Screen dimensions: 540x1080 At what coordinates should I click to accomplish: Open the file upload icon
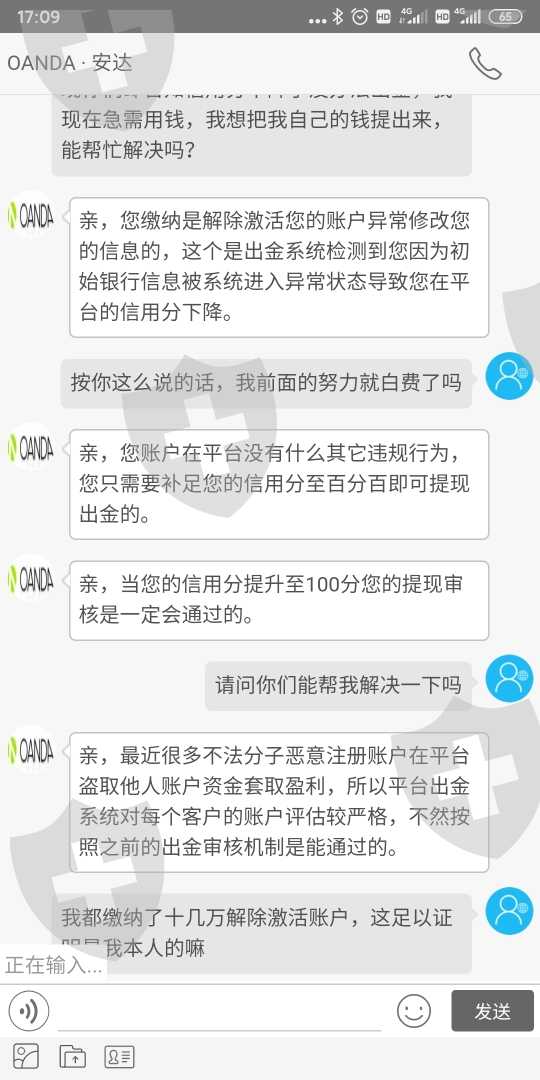(x=72, y=1057)
